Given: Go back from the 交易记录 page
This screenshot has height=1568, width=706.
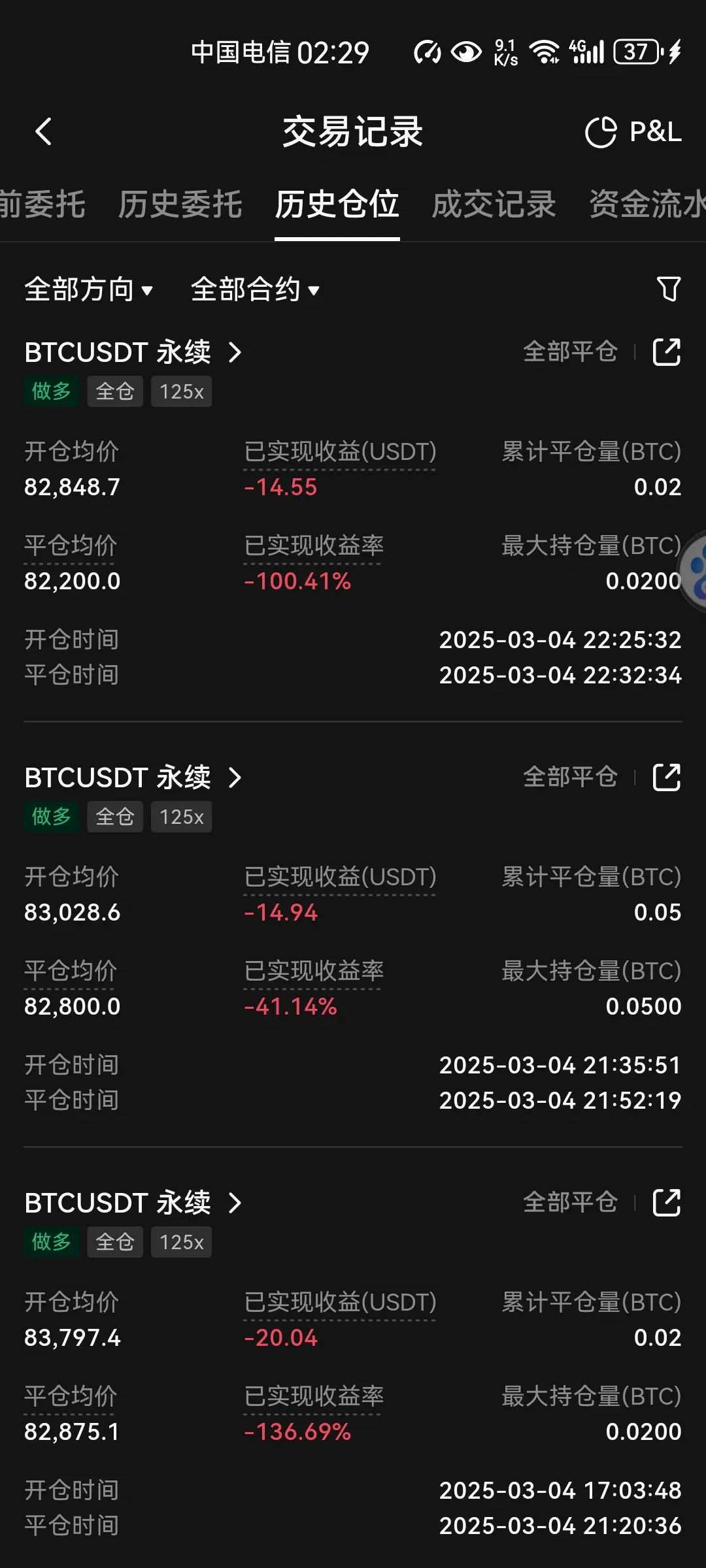Looking at the screenshot, I should point(43,132).
